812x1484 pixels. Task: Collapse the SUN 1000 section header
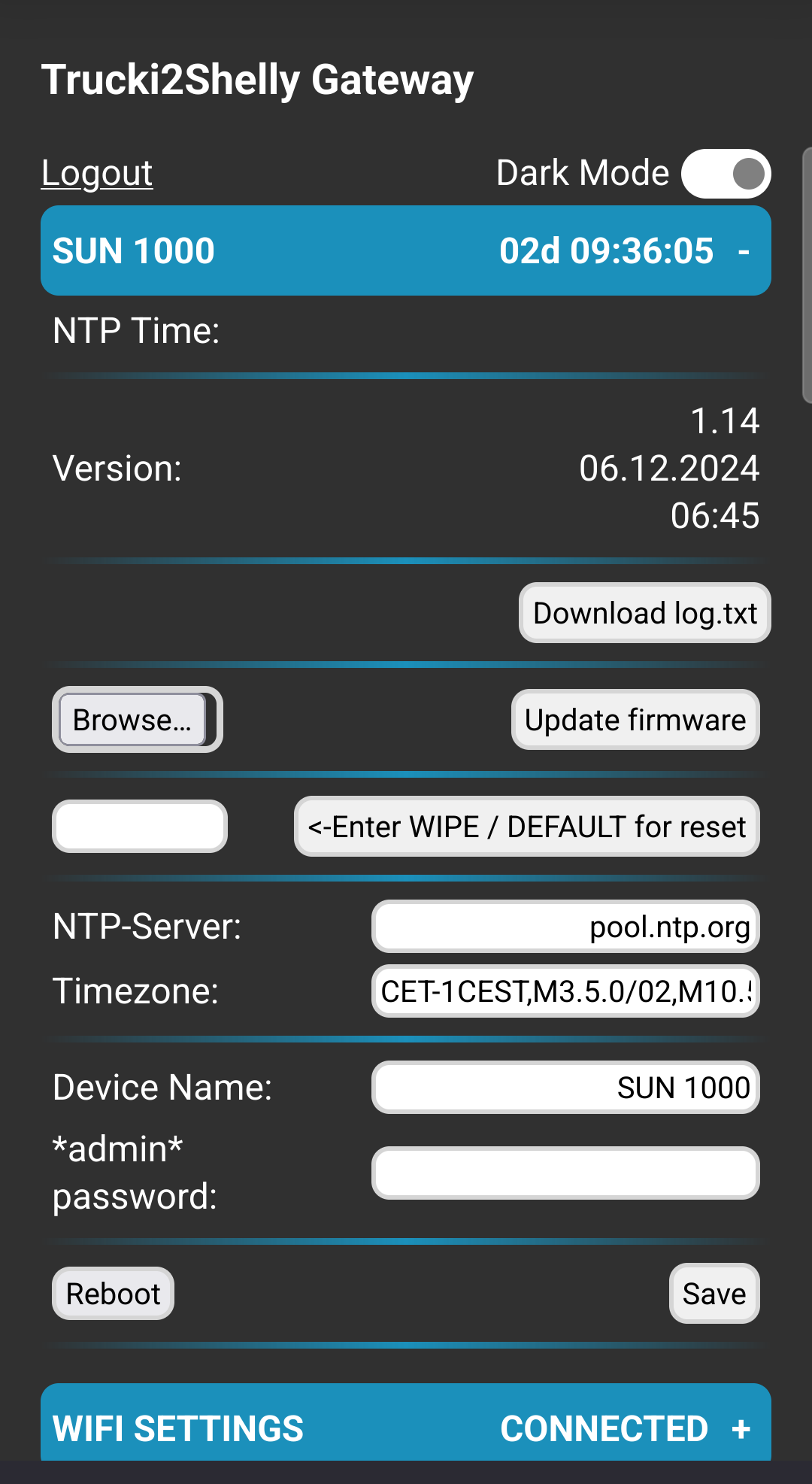point(406,250)
